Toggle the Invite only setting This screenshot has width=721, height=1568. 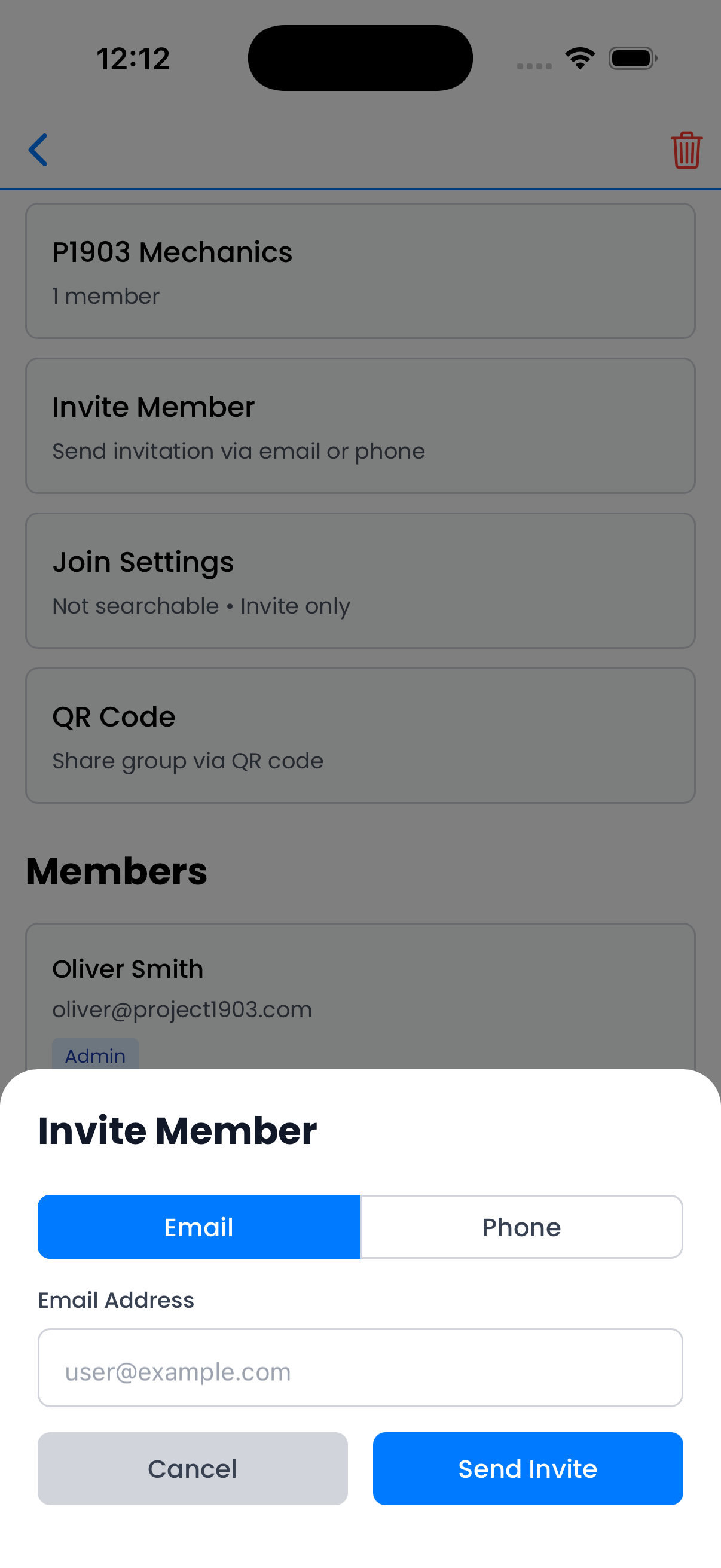coord(295,606)
